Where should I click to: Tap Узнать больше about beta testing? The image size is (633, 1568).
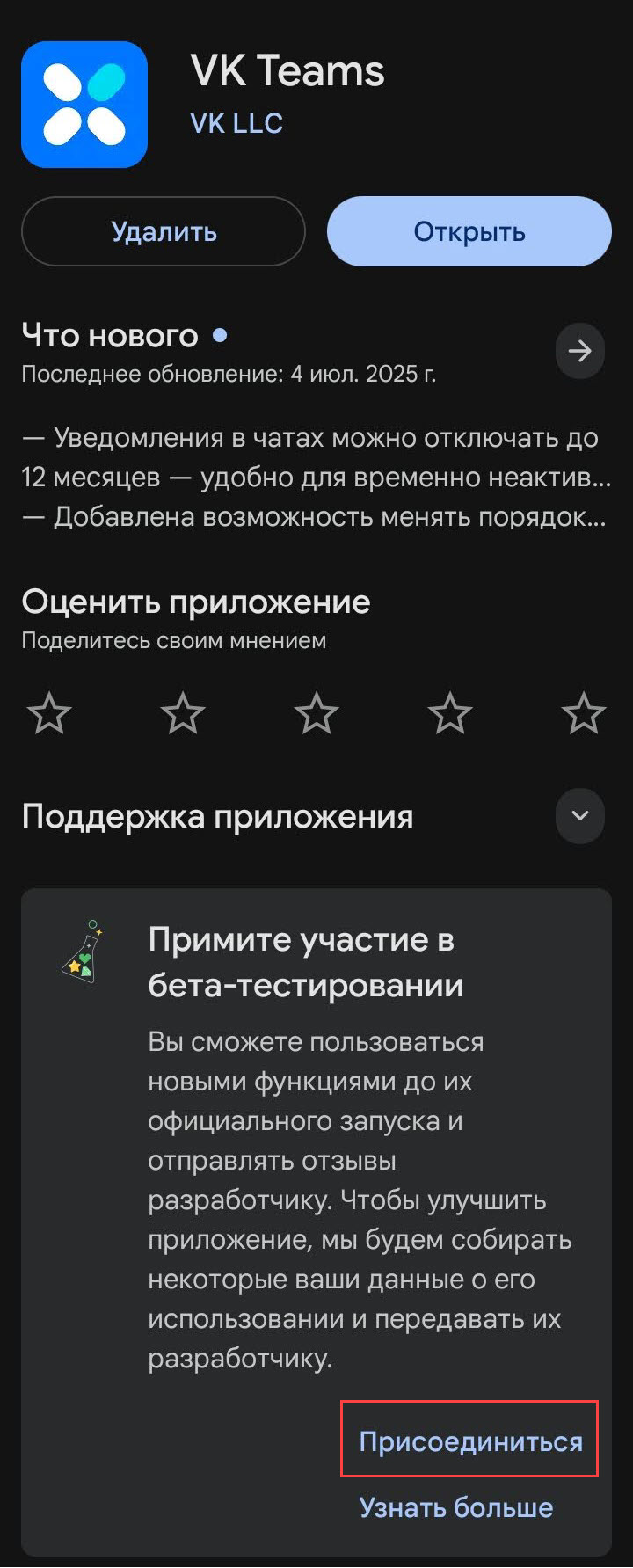455,1507
